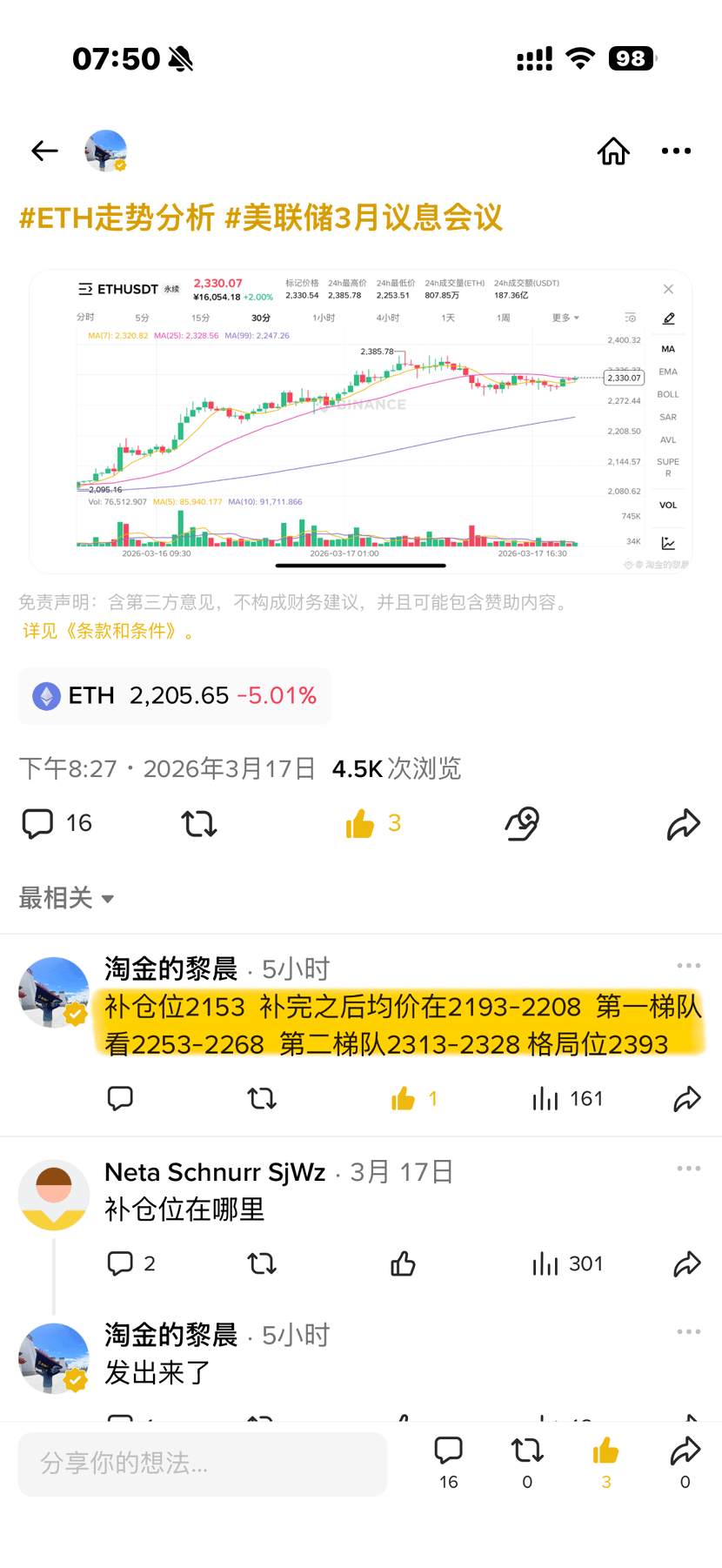Toggle the post's like with 3 likes
This screenshot has width=722, height=1568.
373,823
